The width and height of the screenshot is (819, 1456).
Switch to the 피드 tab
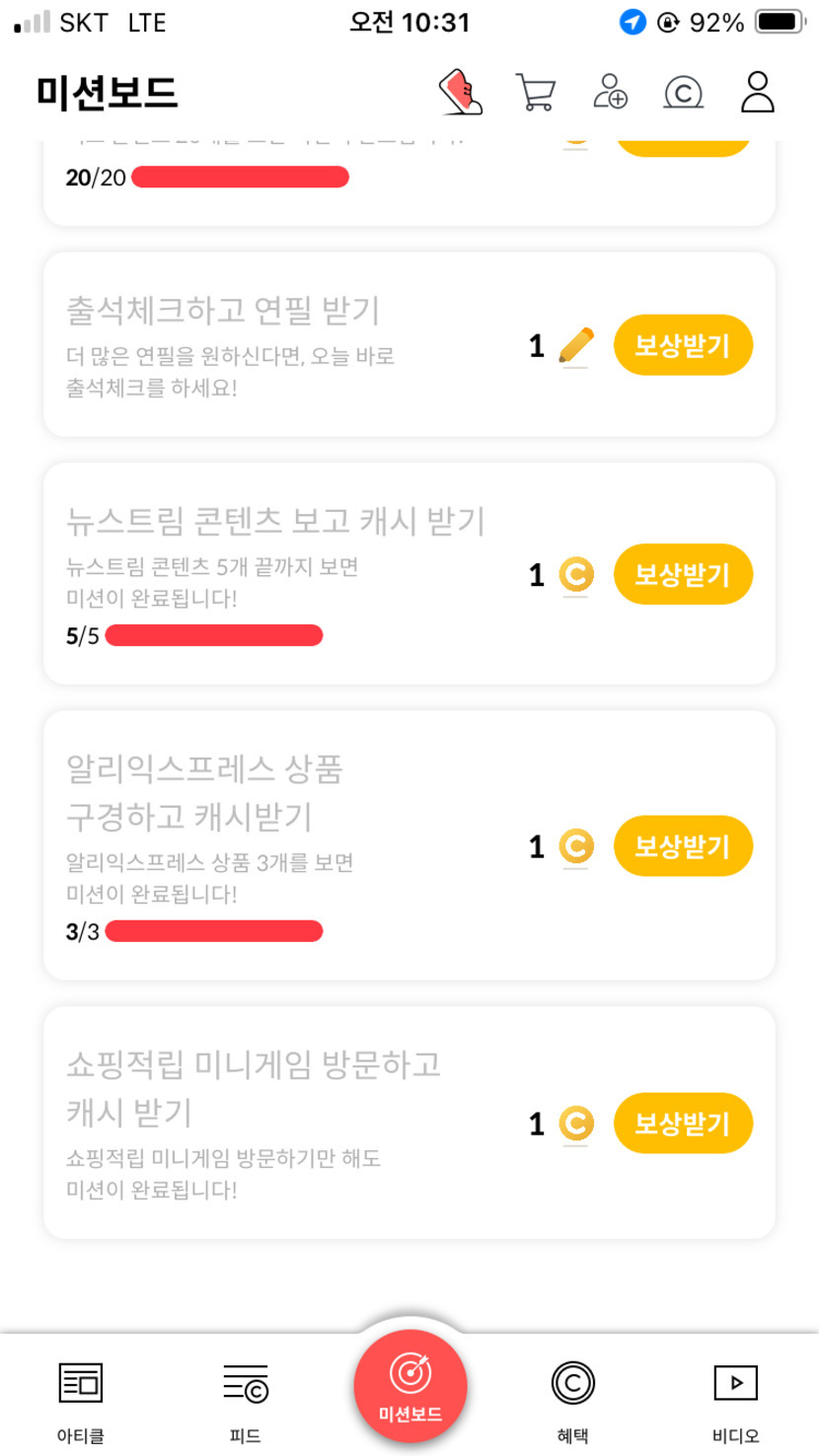(245, 1399)
